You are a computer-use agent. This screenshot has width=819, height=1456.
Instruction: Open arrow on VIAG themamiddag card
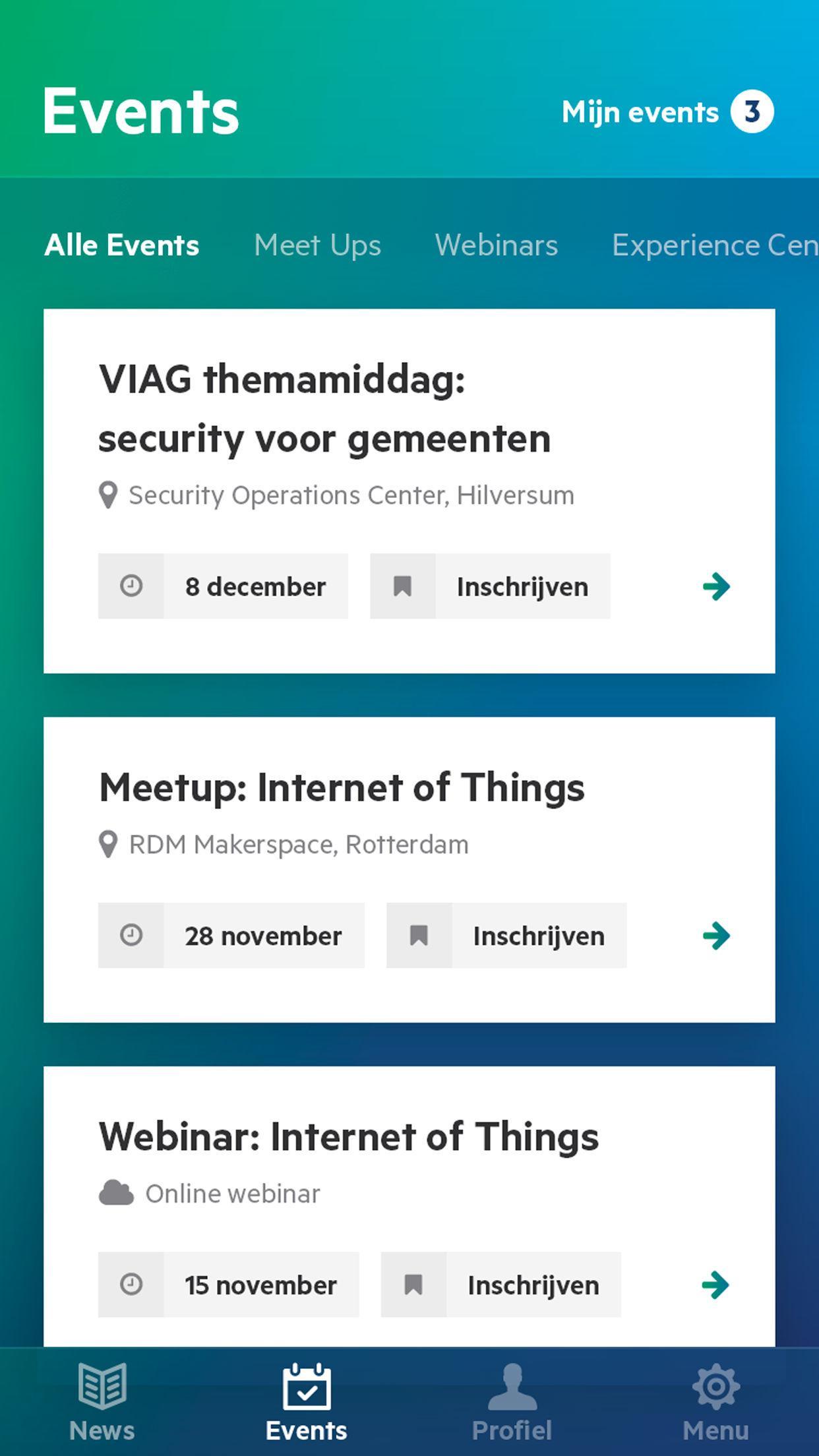click(716, 586)
